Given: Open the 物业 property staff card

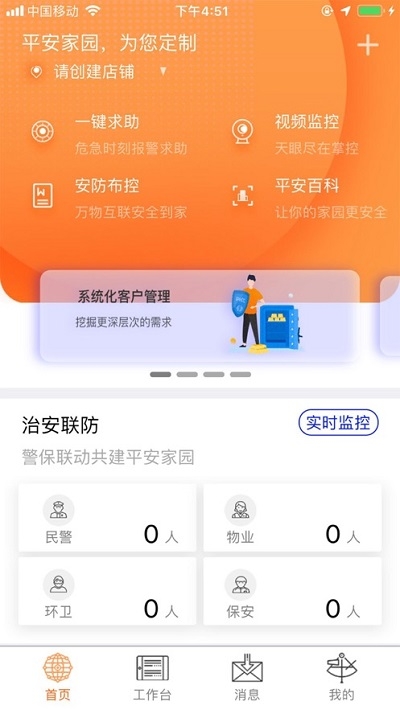Looking at the screenshot, I should (292, 518).
